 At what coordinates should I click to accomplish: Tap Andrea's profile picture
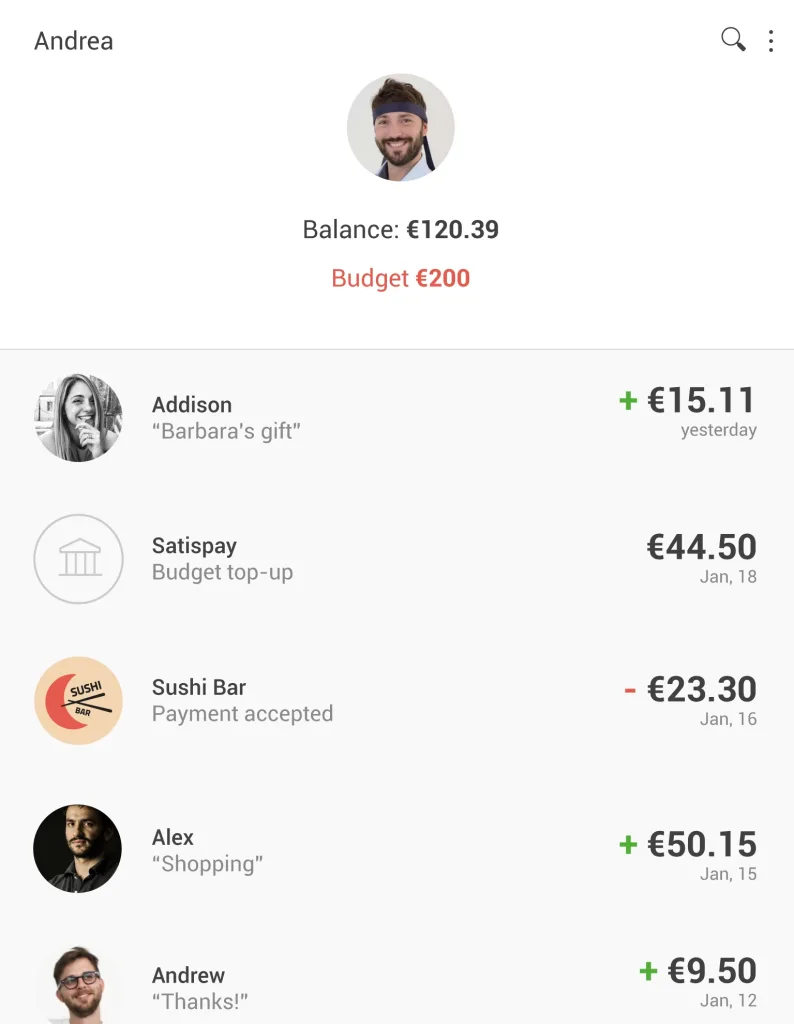pos(400,127)
